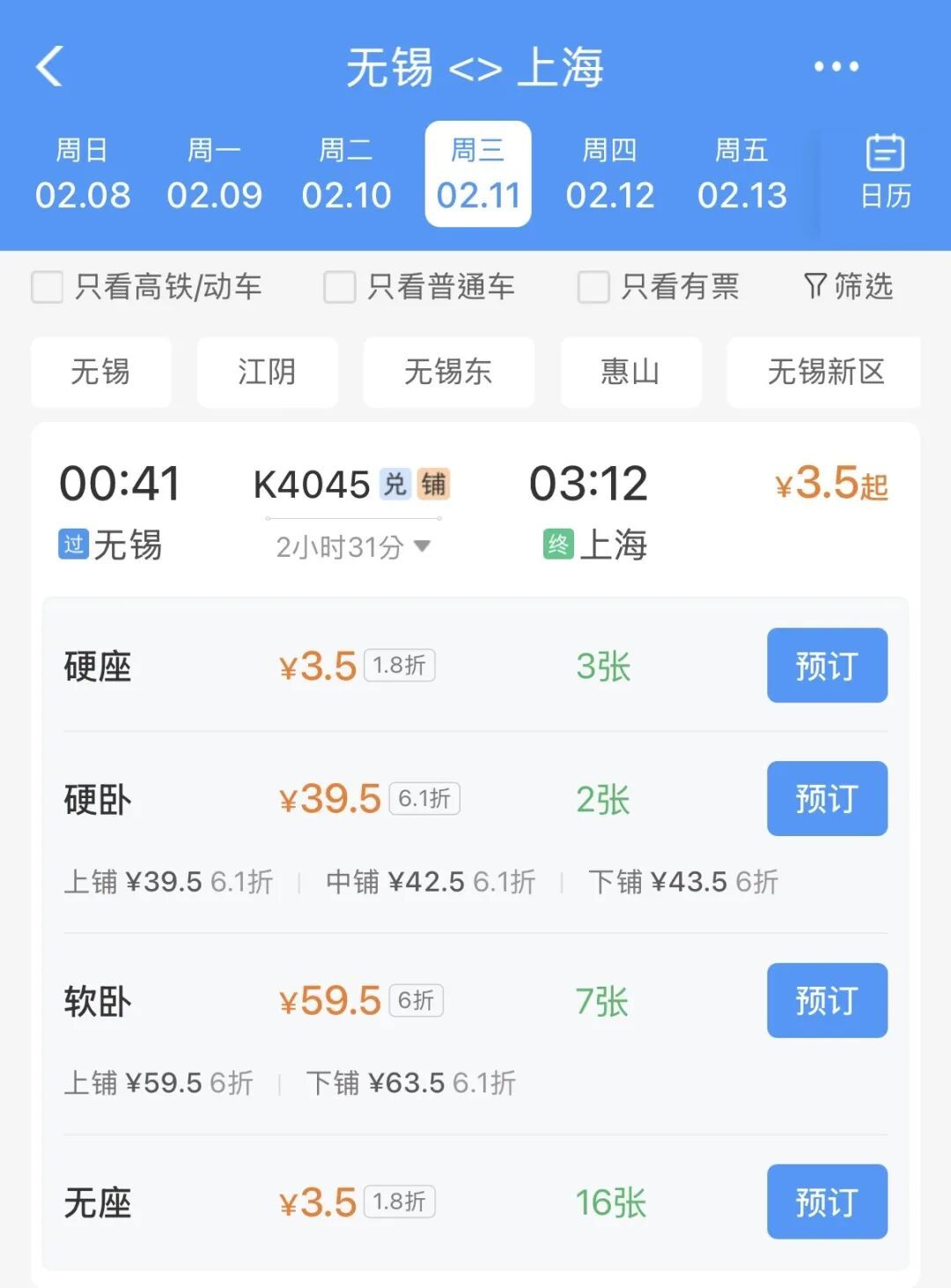Image resolution: width=951 pixels, height=1288 pixels.
Task: Expand K4045 travel duration details
Action: 352,547
